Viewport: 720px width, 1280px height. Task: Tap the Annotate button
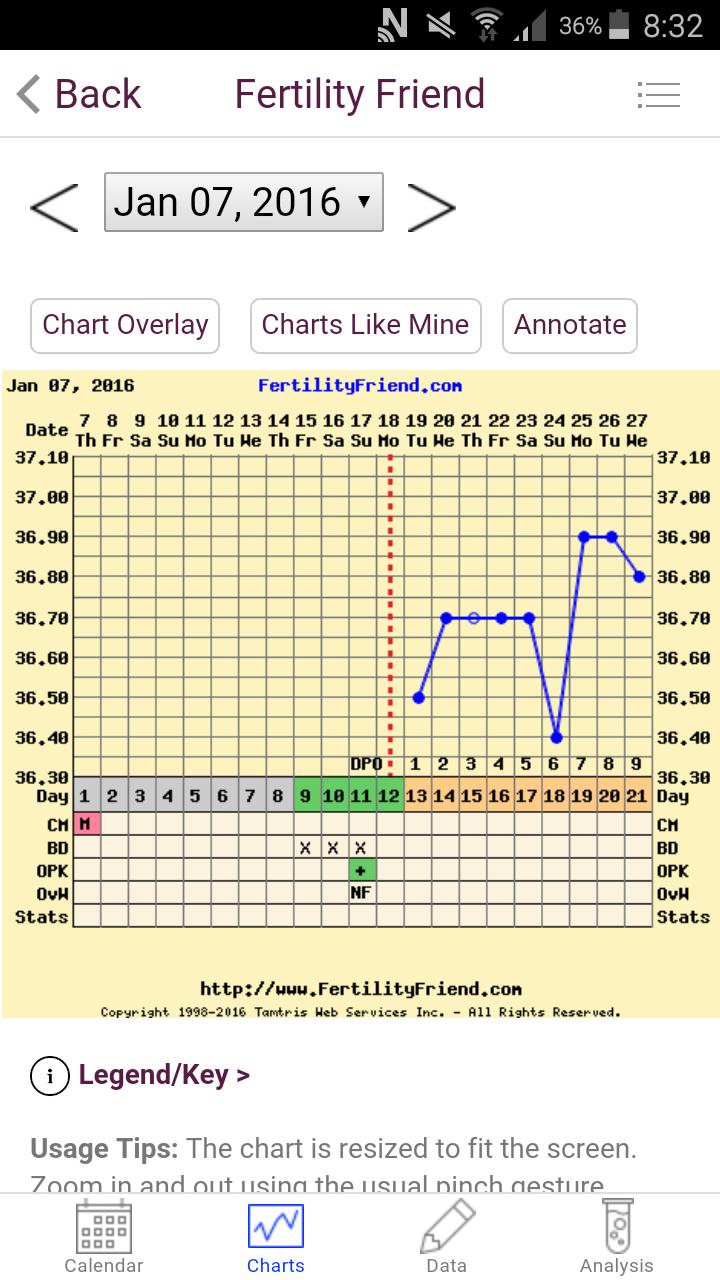569,325
